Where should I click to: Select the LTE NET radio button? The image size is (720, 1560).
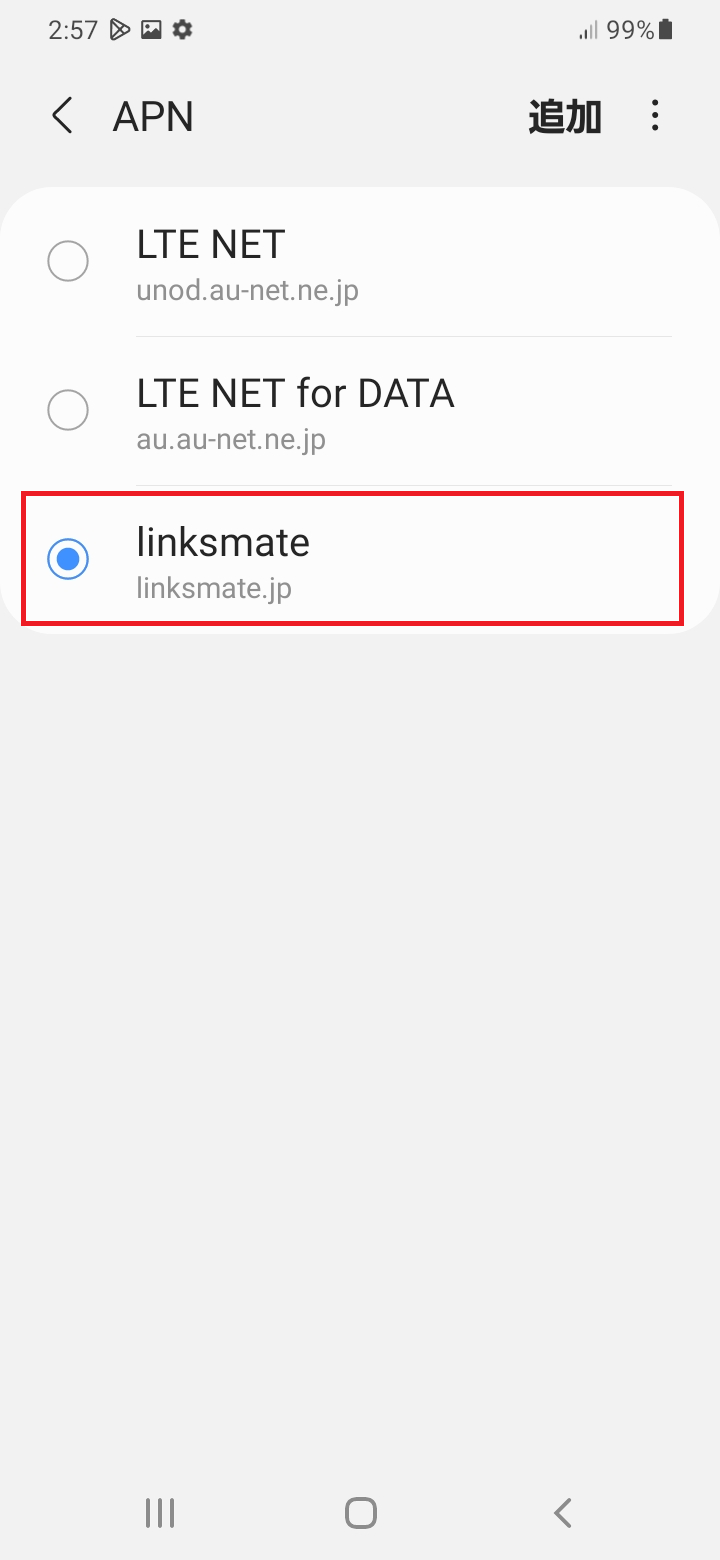pyautogui.click(x=68, y=262)
